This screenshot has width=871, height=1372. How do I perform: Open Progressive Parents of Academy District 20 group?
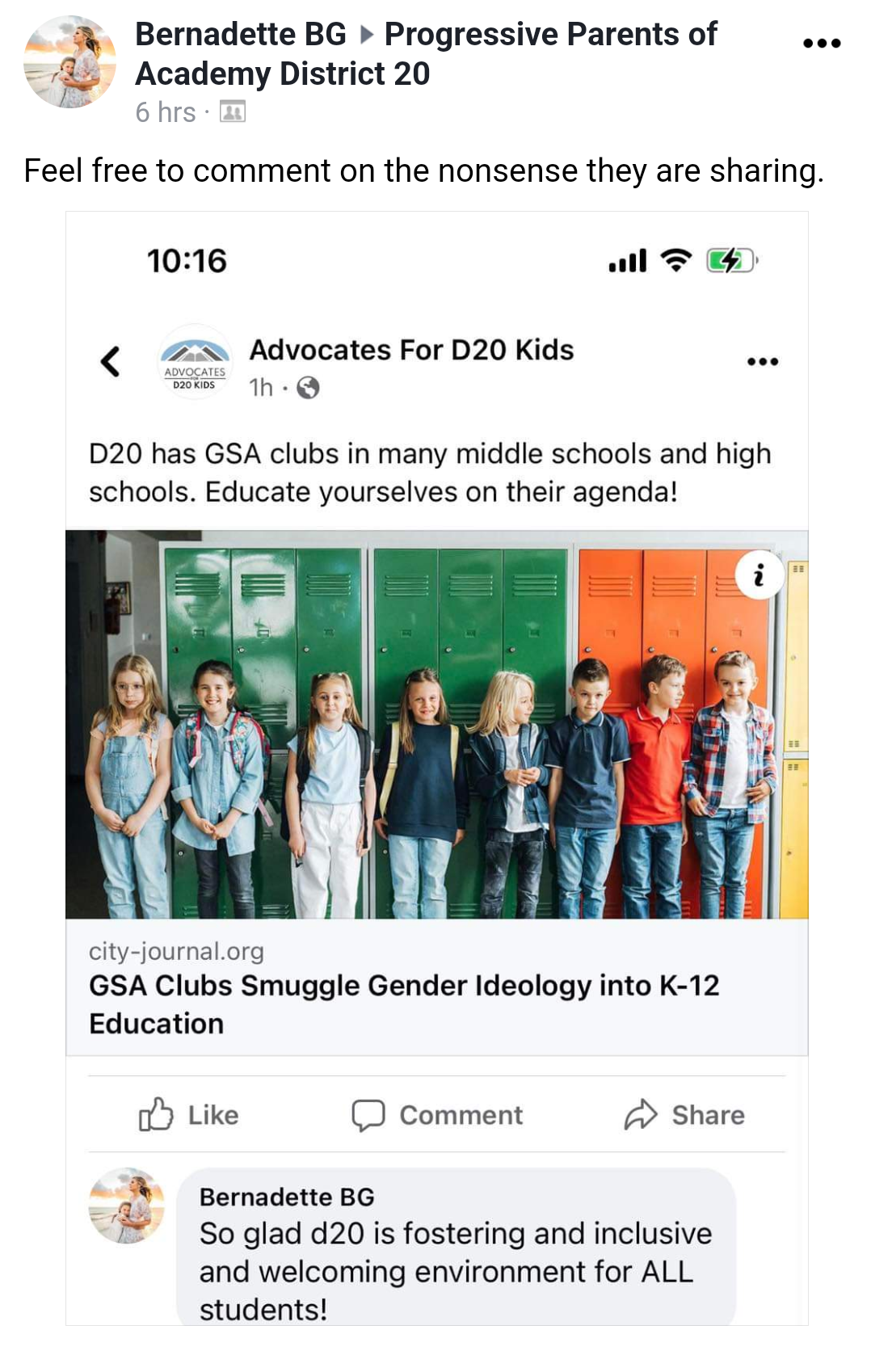(549, 35)
